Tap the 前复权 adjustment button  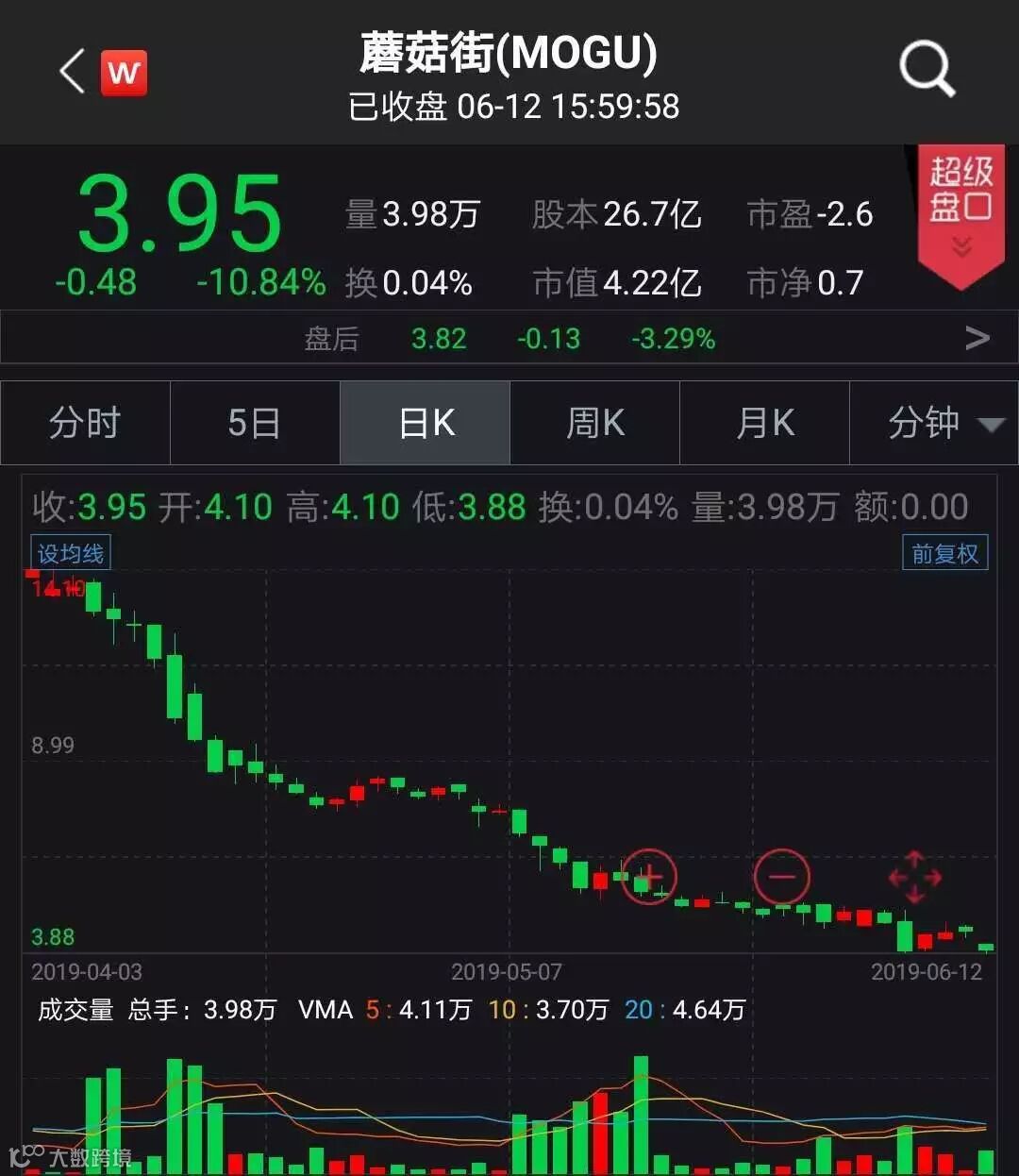pyautogui.click(x=944, y=553)
